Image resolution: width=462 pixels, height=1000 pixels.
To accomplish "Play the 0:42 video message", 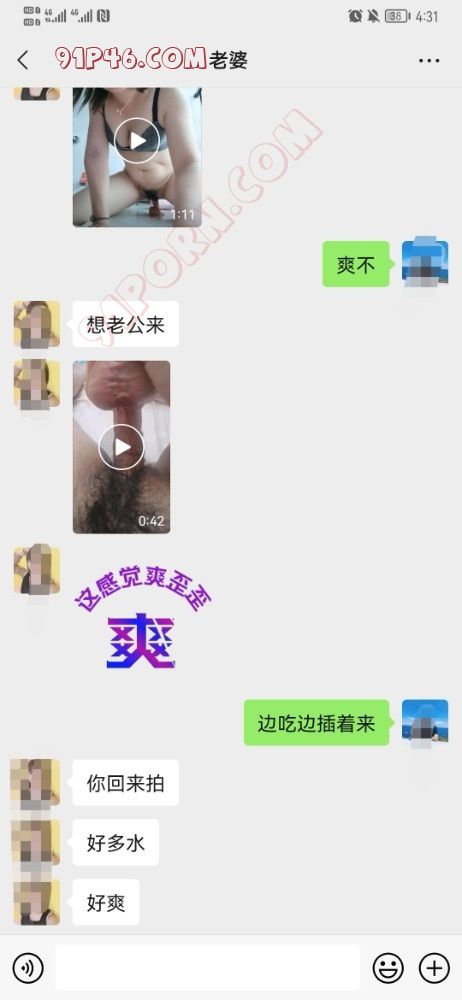I will click(121, 447).
